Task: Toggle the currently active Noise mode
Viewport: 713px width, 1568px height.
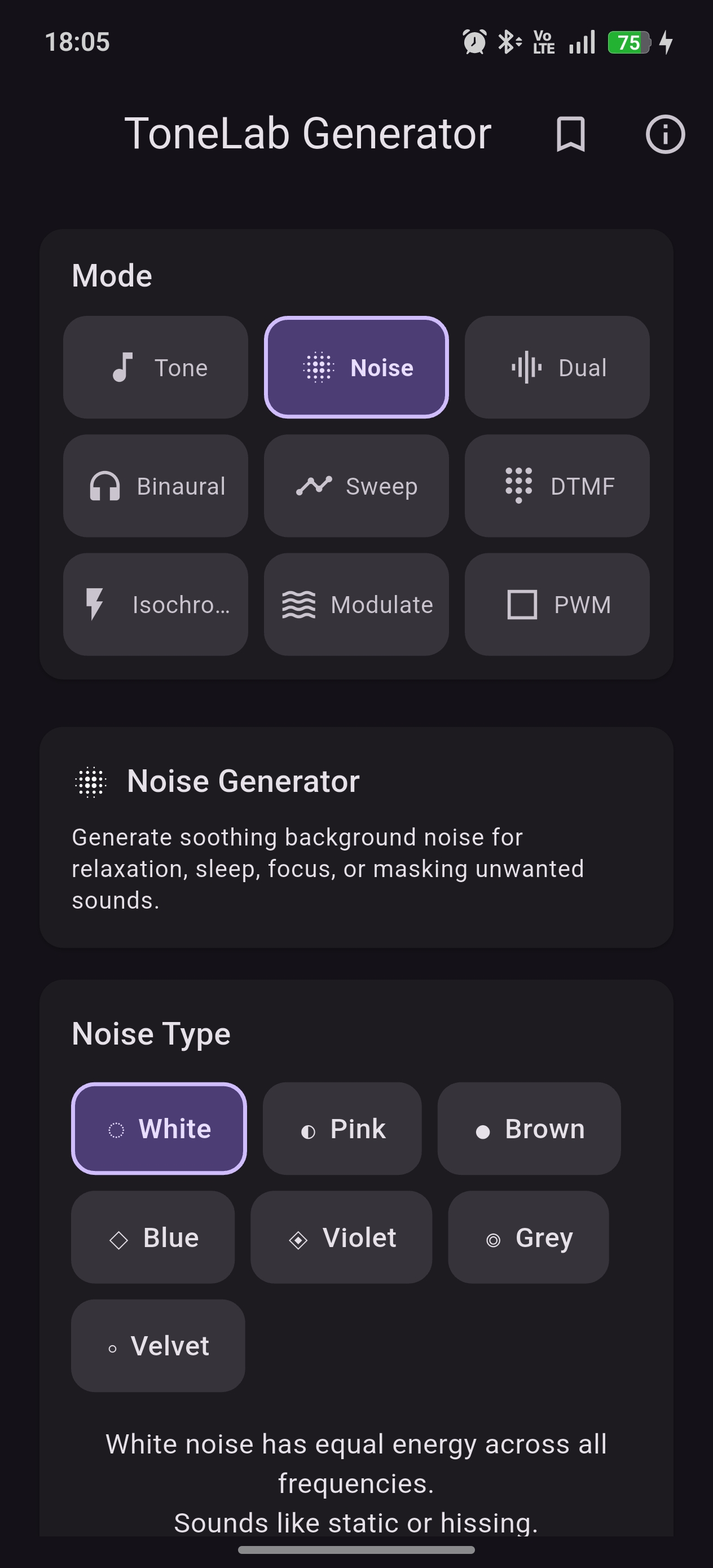Action: pyautogui.click(x=356, y=367)
